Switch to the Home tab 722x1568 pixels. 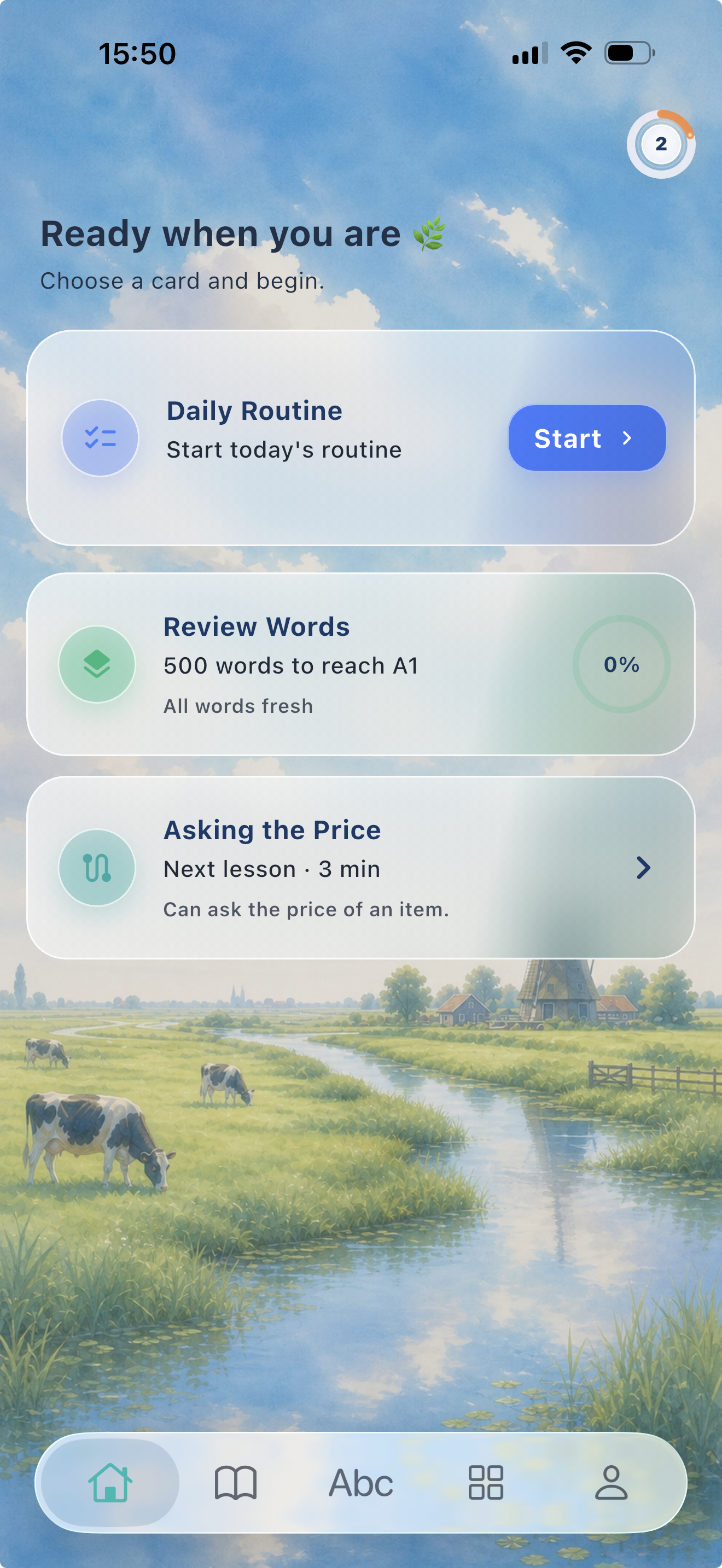[x=110, y=1482]
